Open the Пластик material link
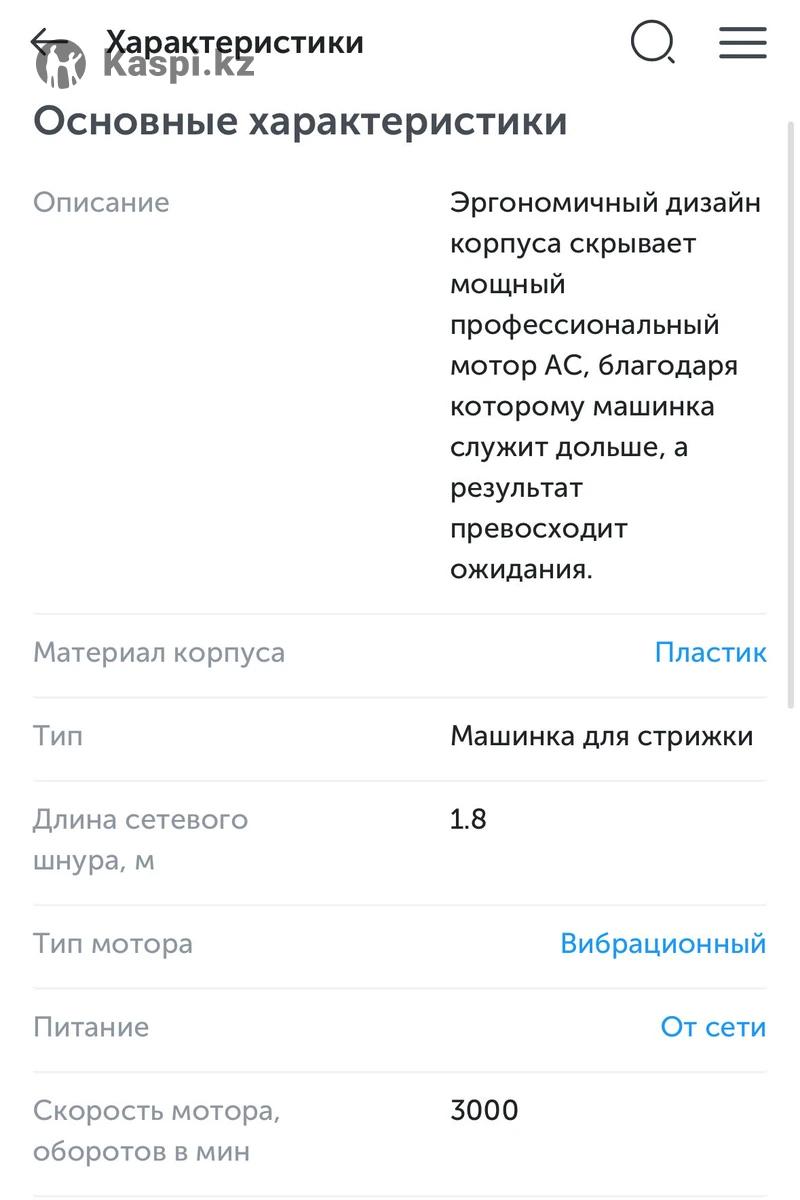800x1200 pixels. tap(710, 653)
